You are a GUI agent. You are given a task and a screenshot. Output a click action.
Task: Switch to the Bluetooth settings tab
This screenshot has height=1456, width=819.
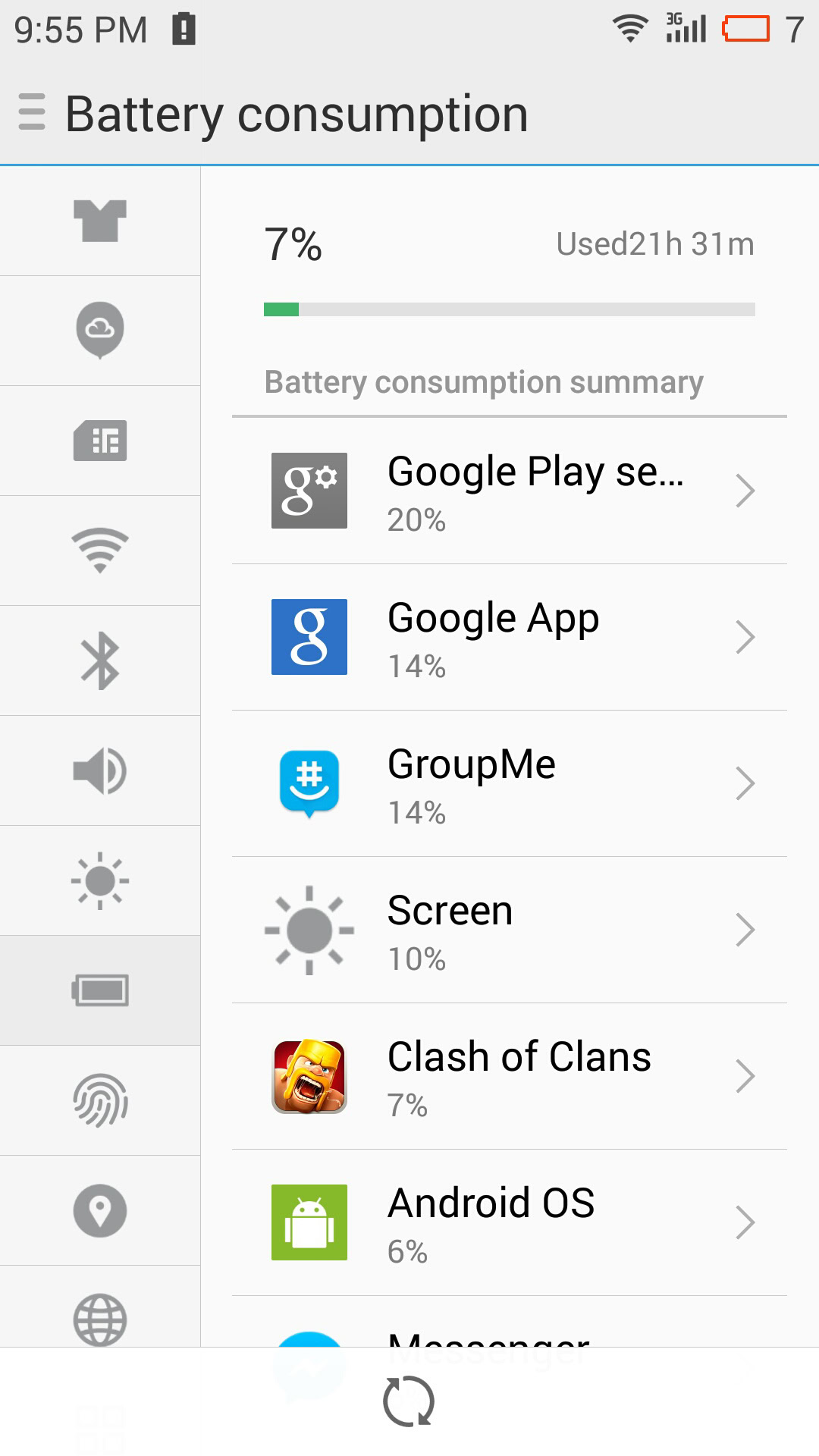[100, 661]
